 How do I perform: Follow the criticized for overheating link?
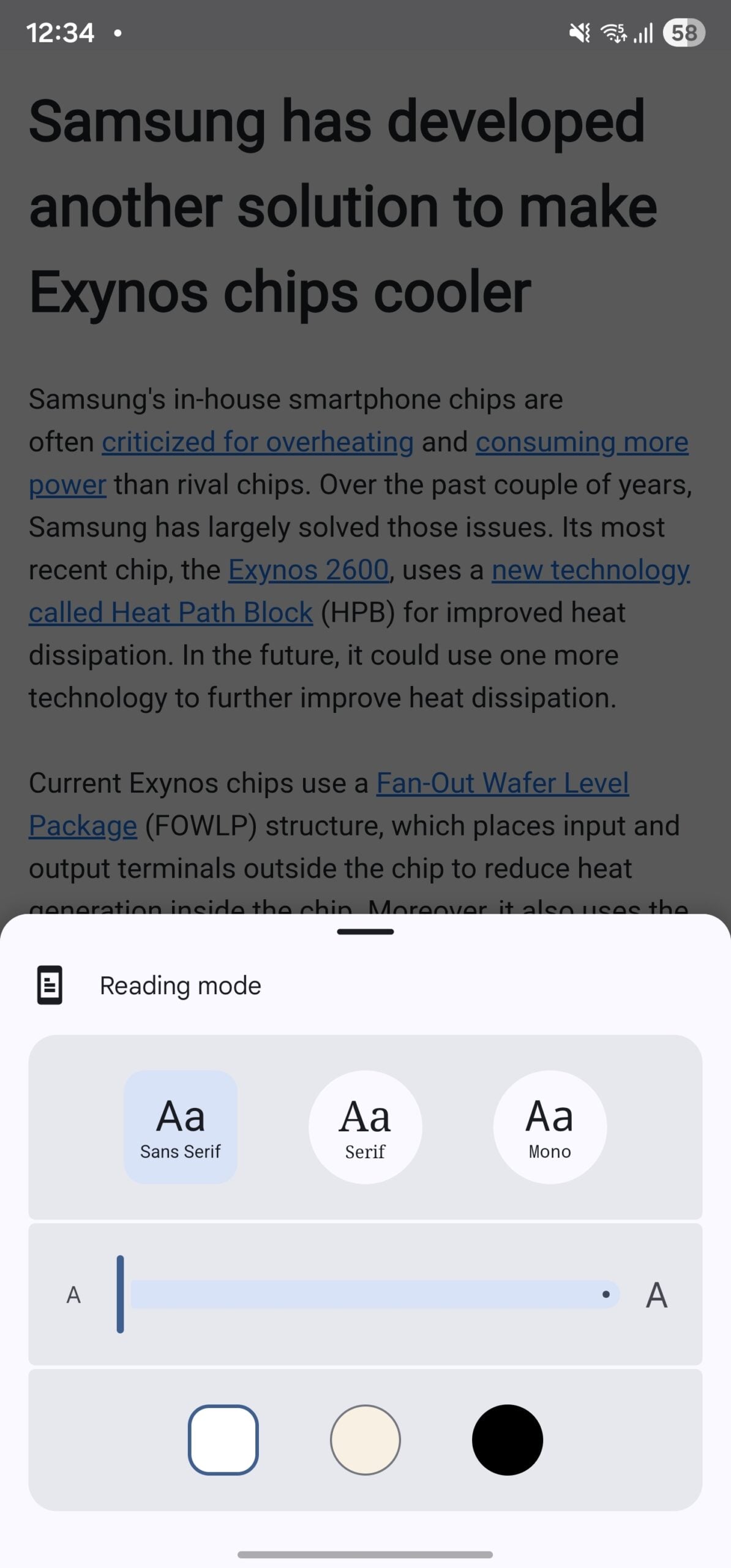(x=257, y=442)
